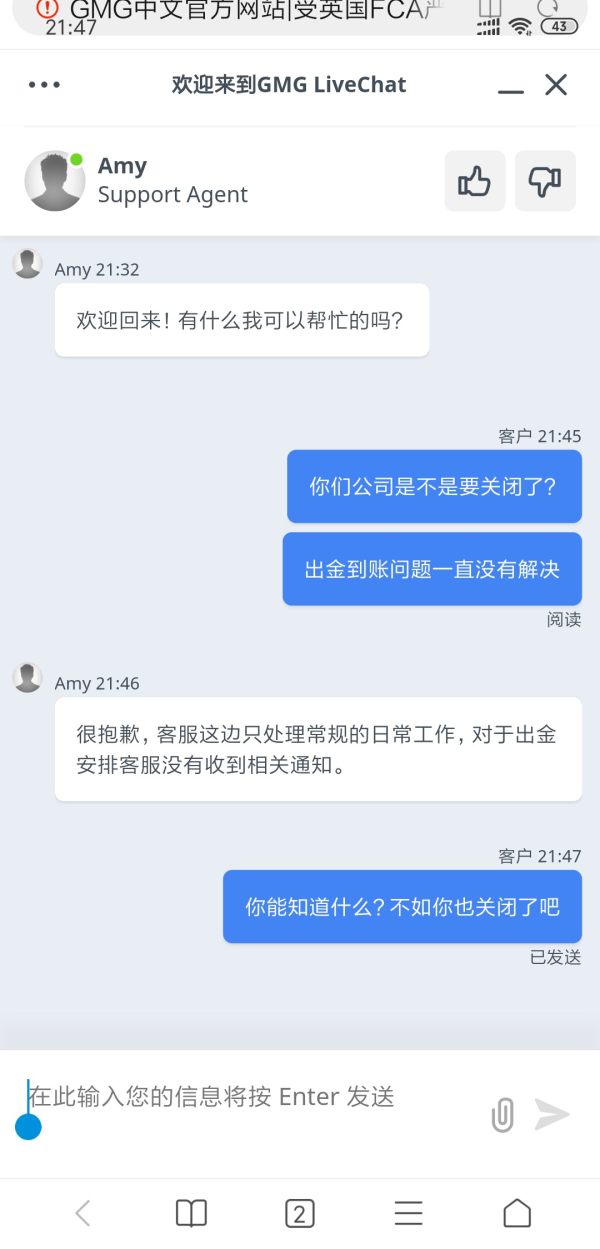Rate agent Amy with thumbs down
The height and width of the screenshot is (1249, 600).
click(x=545, y=181)
